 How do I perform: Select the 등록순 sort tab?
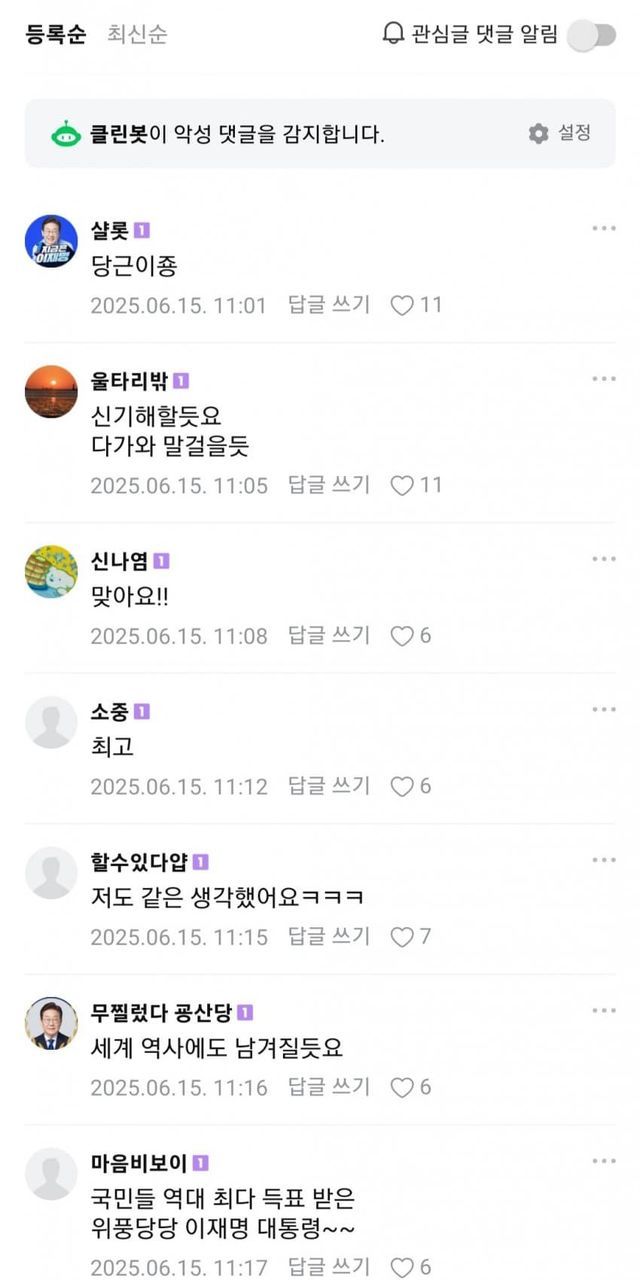point(58,34)
